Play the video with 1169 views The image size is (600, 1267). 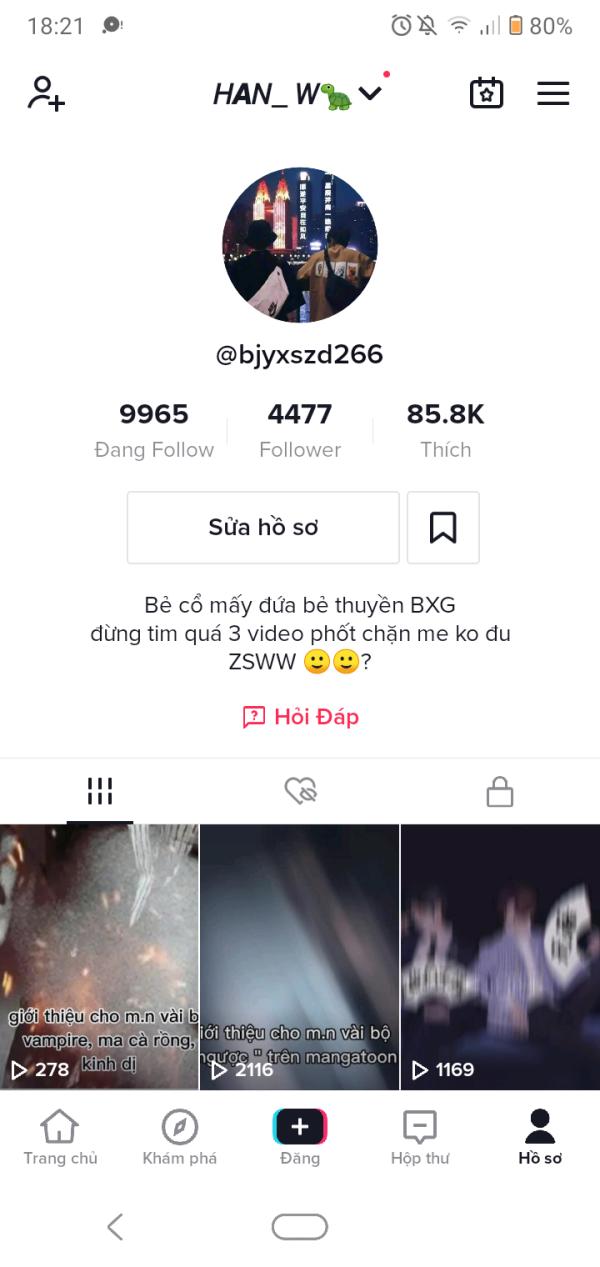tap(500, 957)
